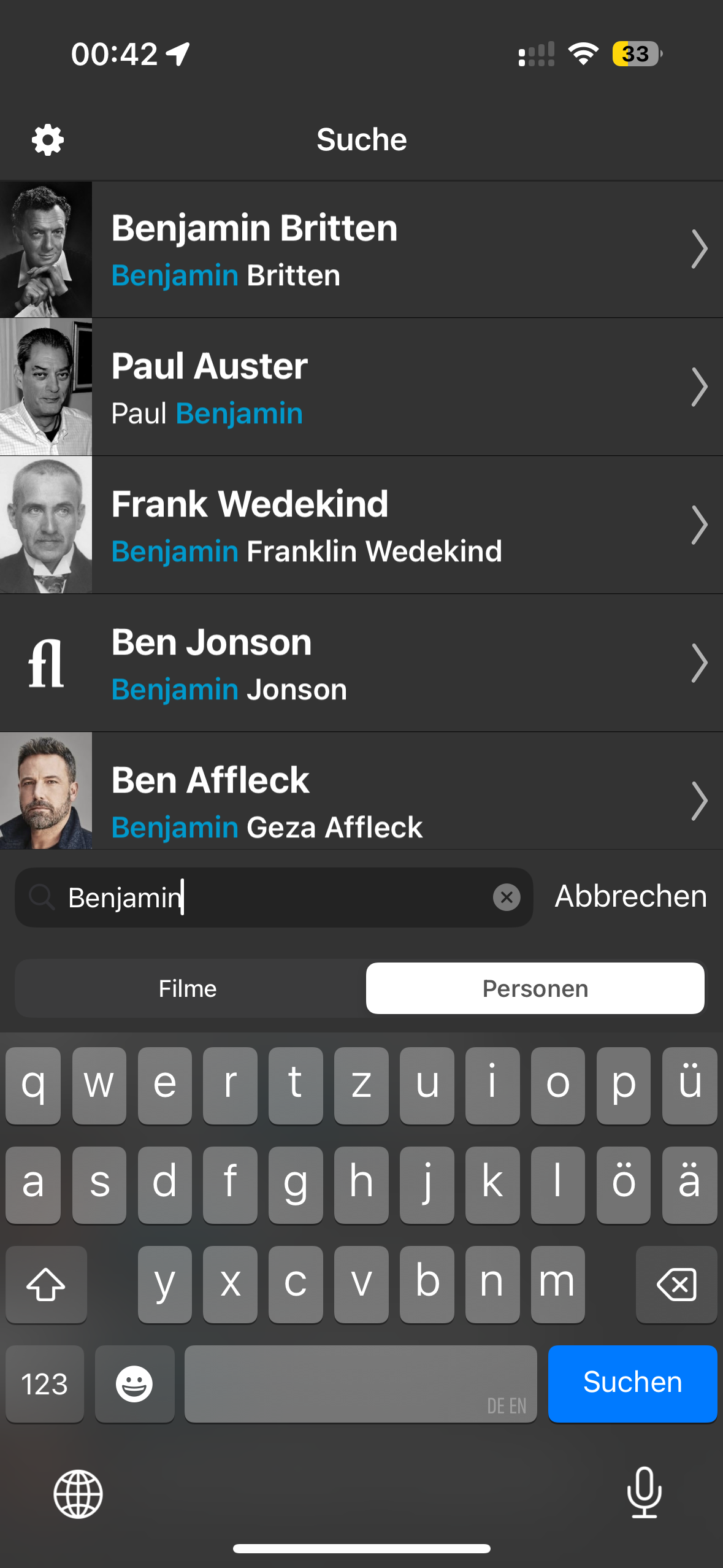Tap the search field containing Benjamin
The image size is (723, 1568).
click(274, 897)
